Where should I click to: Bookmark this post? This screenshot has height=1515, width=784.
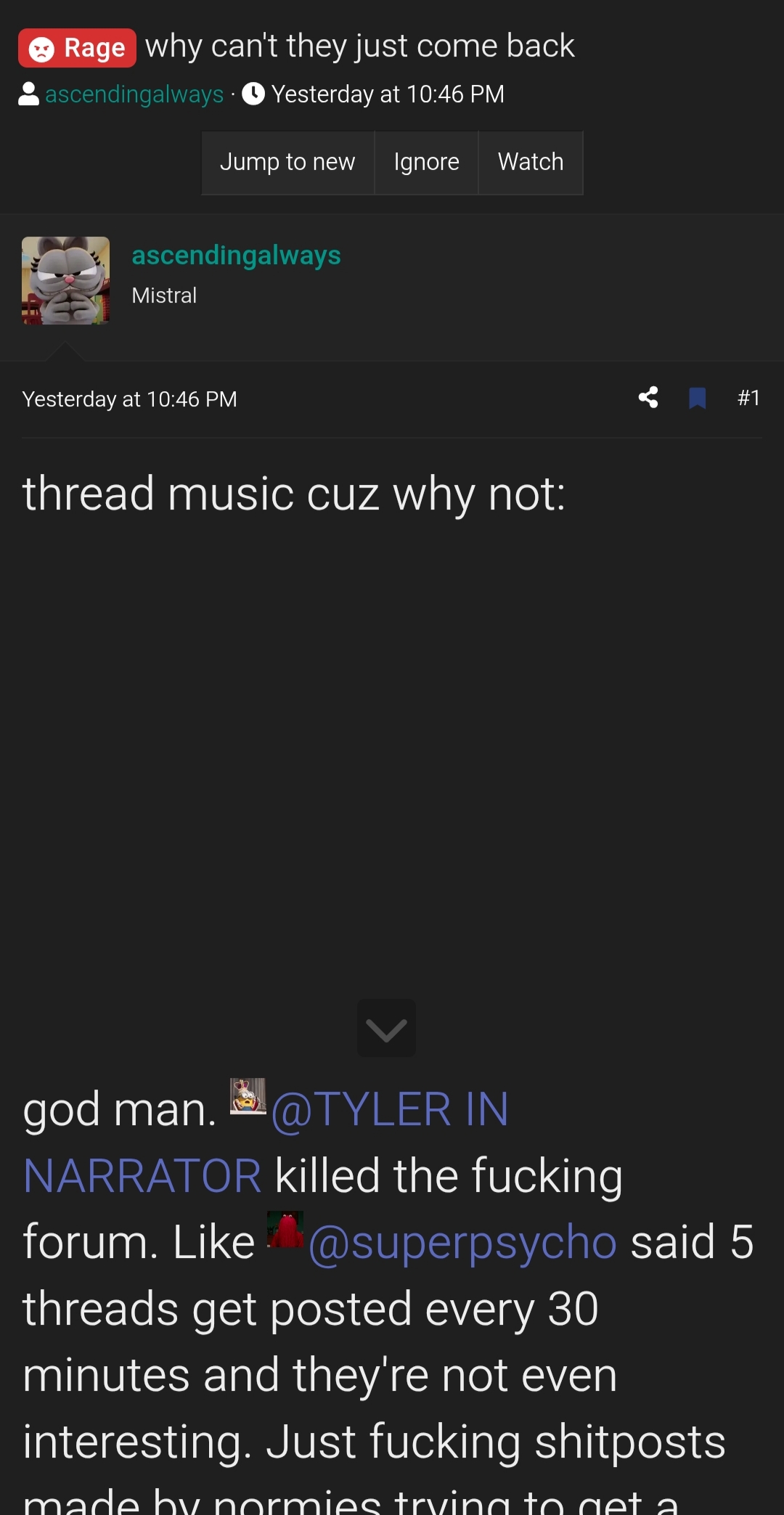697,398
